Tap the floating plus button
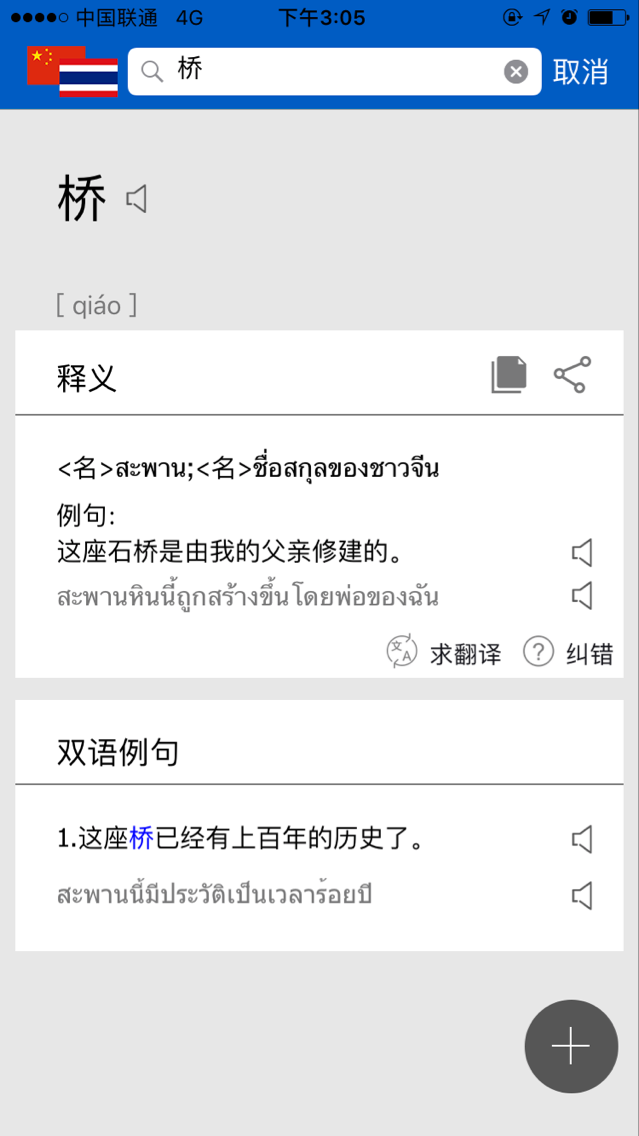 pyautogui.click(x=571, y=1046)
